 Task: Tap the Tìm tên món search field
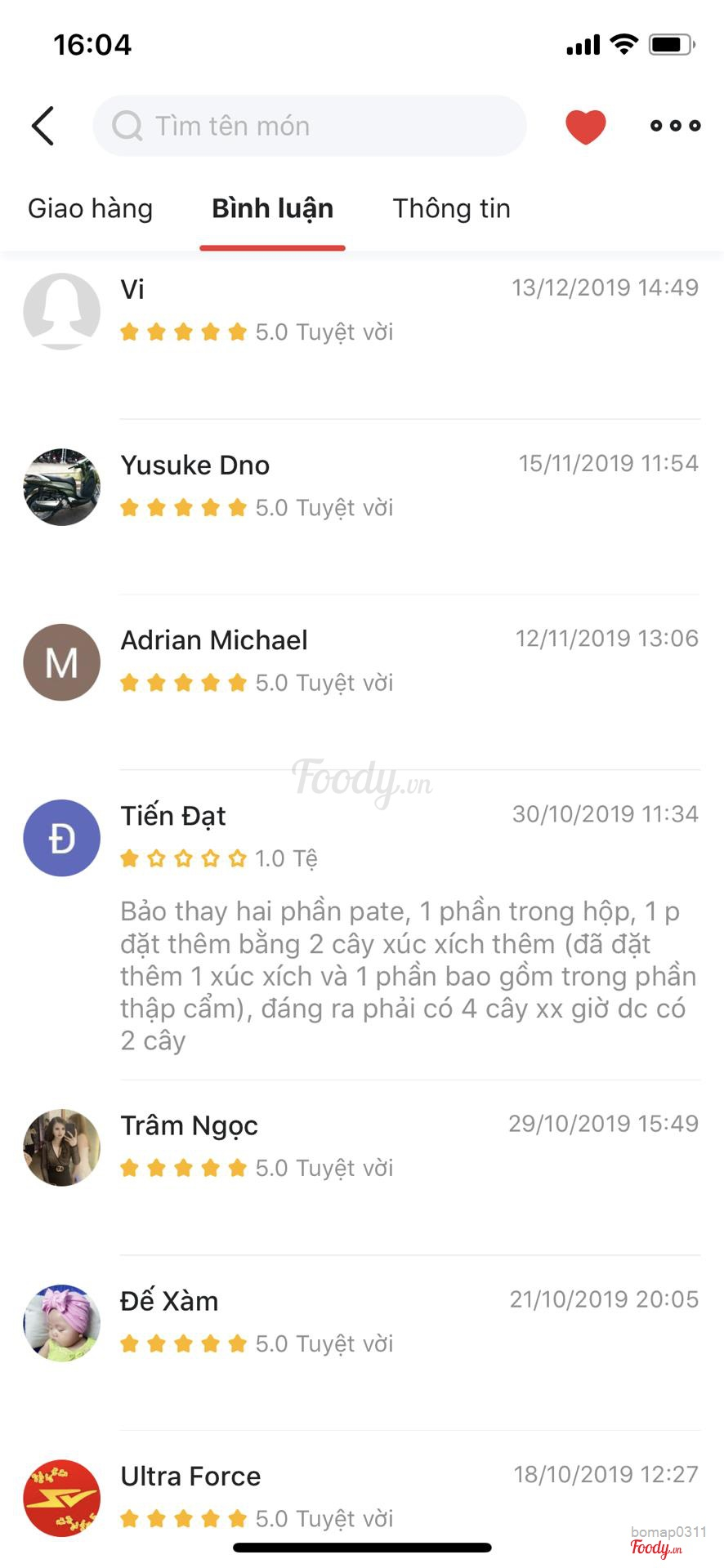311,126
